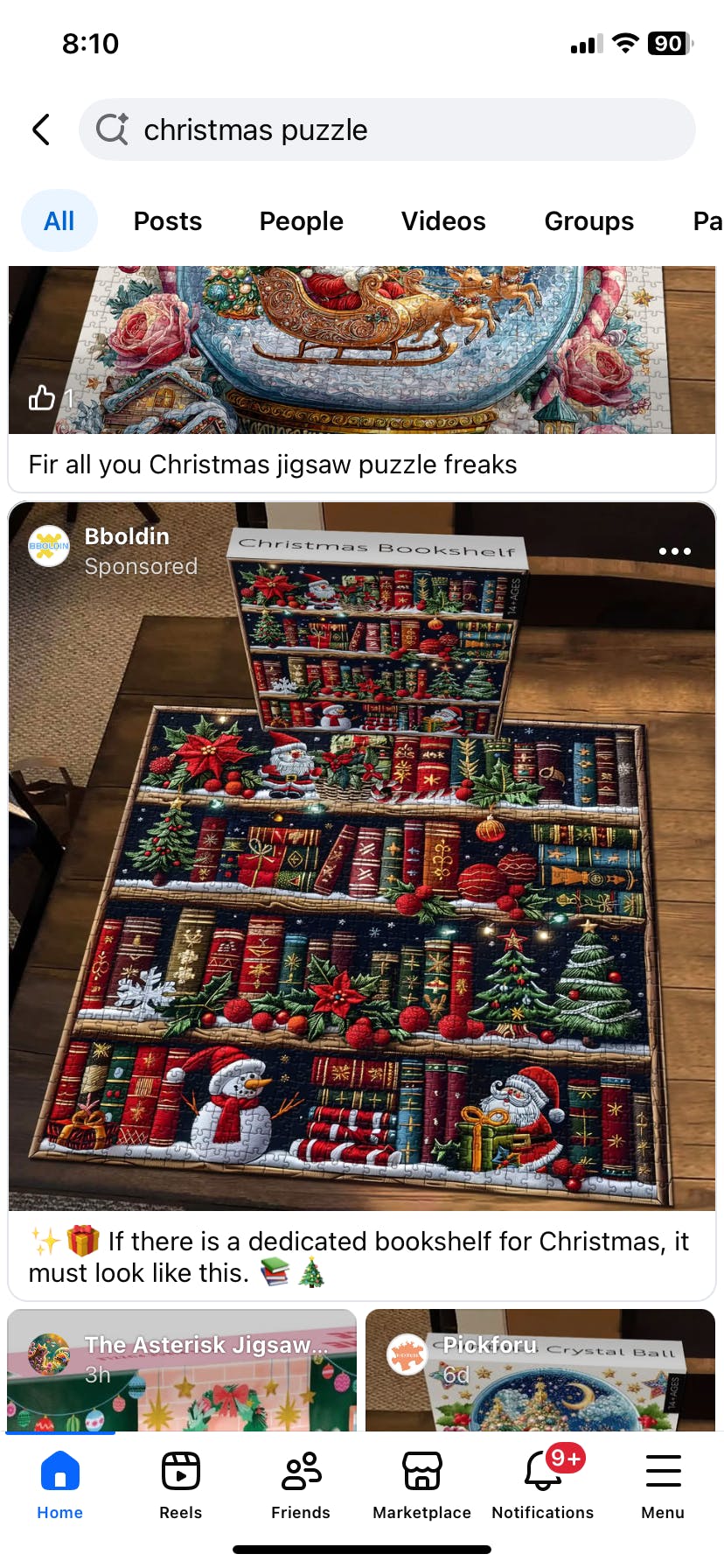The image size is (724, 1568).
Task: Select the All results tab
Action: tap(59, 220)
